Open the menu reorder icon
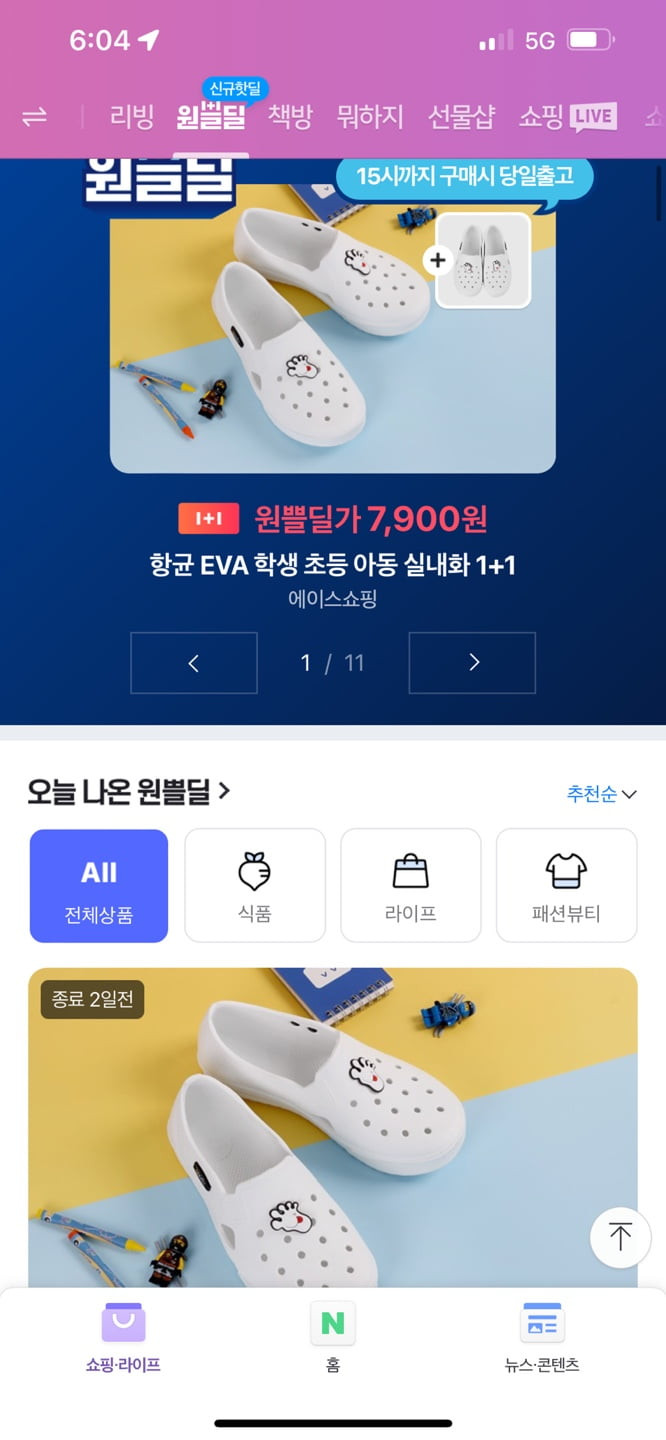Viewport: 666px width, 1440px height. point(35,117)
